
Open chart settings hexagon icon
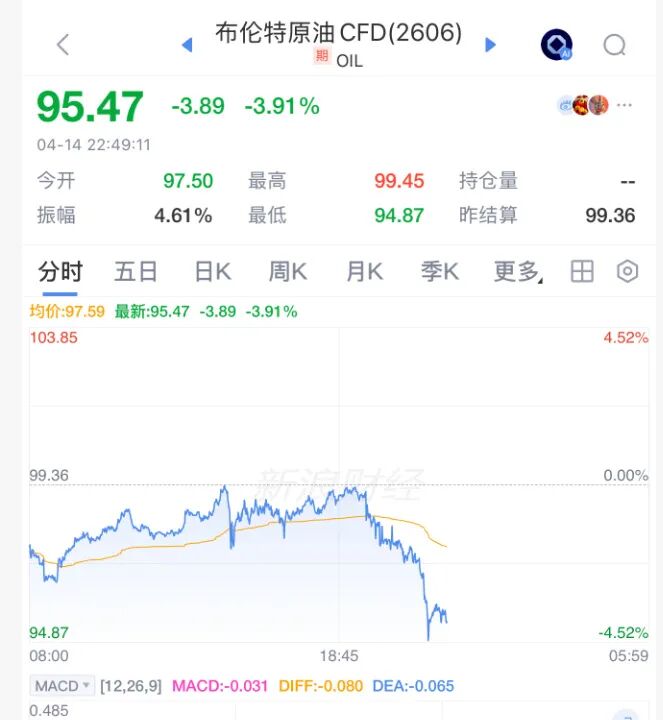(x=627, y=272)
